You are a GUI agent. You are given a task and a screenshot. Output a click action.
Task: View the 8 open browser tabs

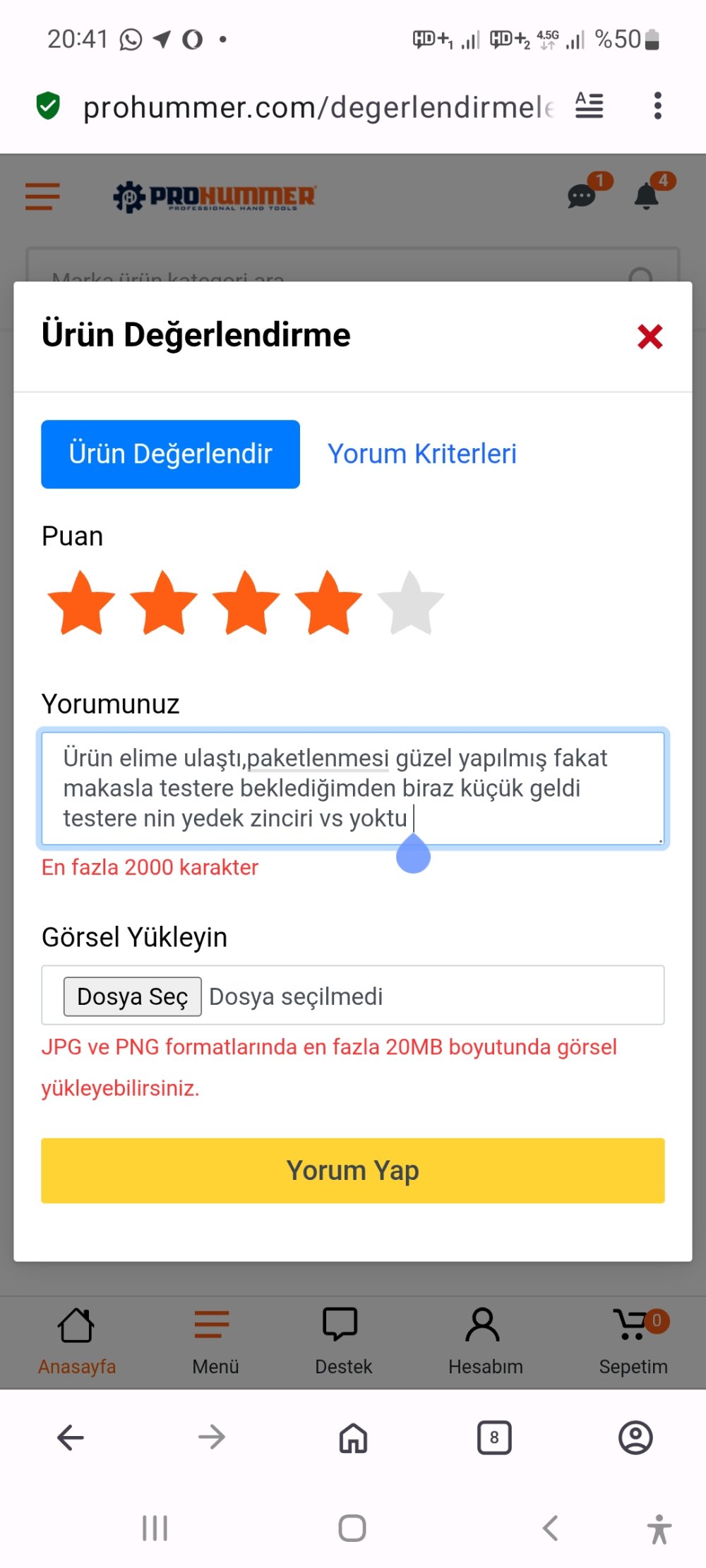coord(494,1437)
